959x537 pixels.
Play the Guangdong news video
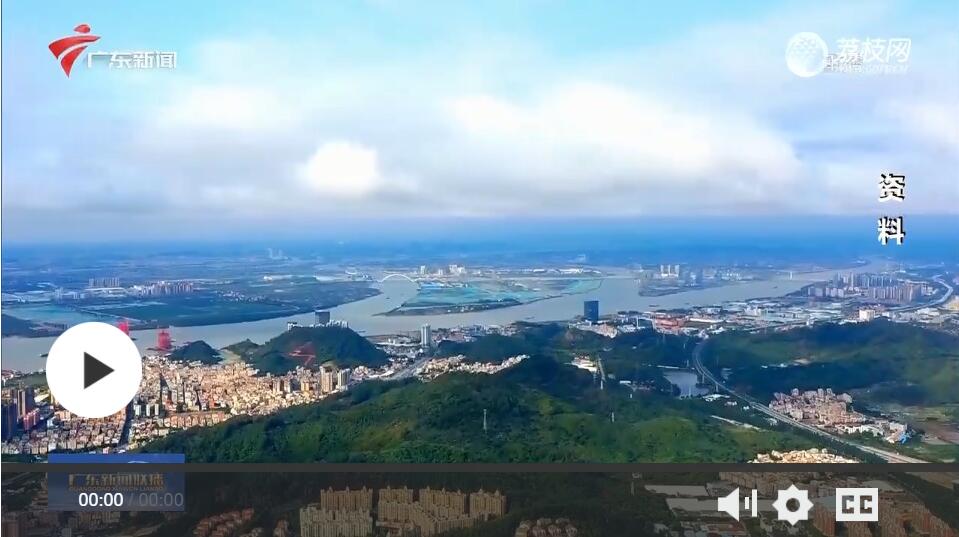[x=94, y=370]
